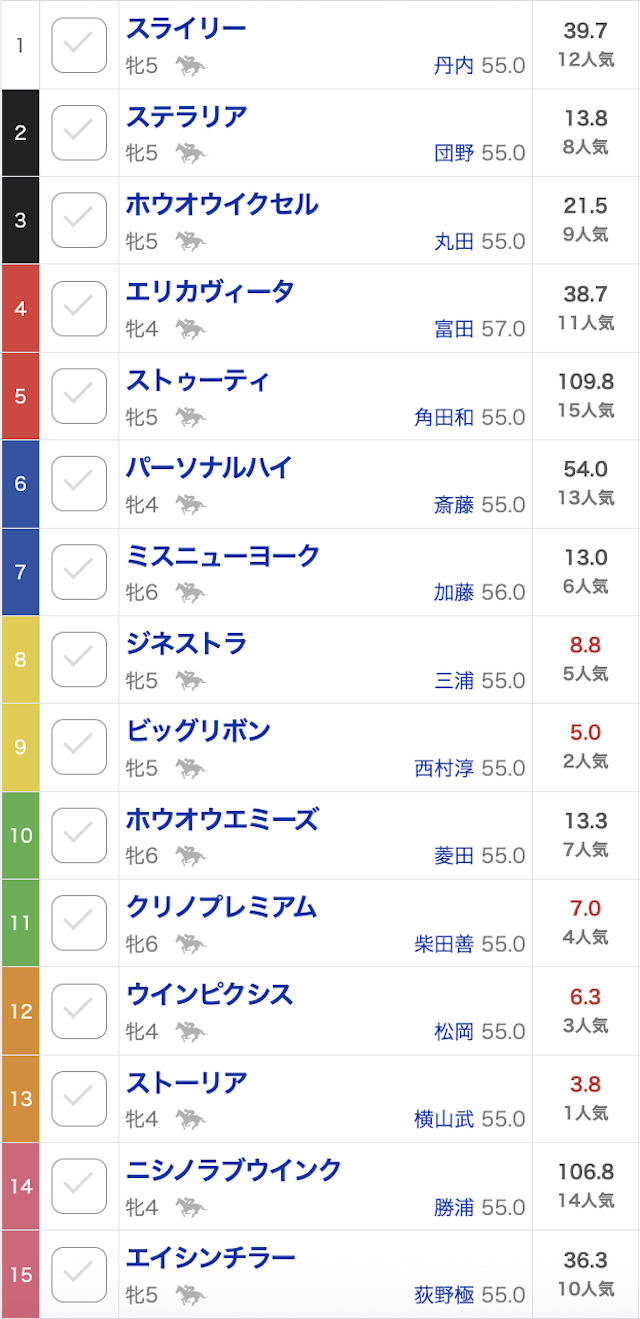640x1319 pixels.
Task: Open ミスニューヨーク horse link
Action: [x=222, y=555]
